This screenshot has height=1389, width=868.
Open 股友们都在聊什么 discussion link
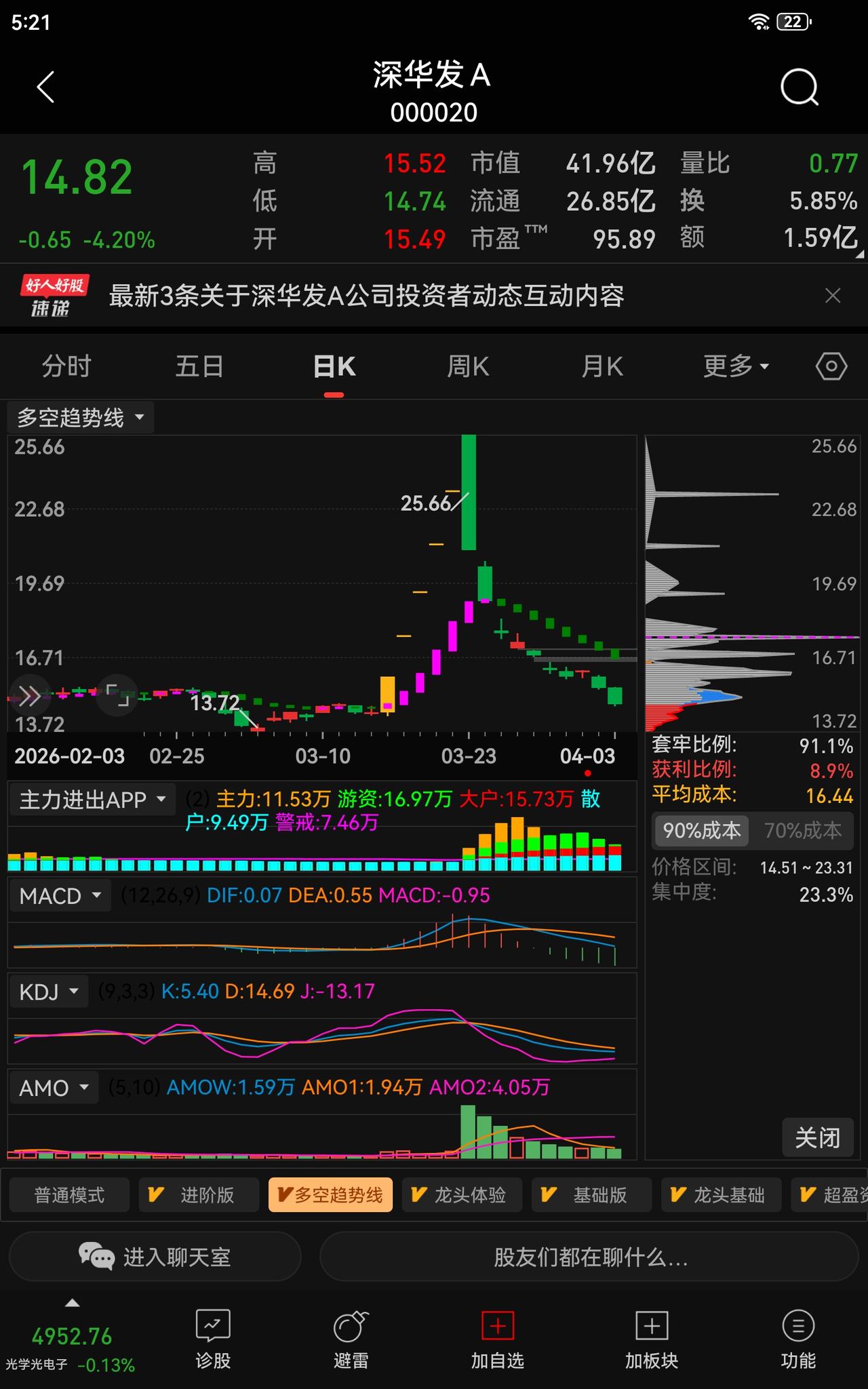tap(589, 1255)
